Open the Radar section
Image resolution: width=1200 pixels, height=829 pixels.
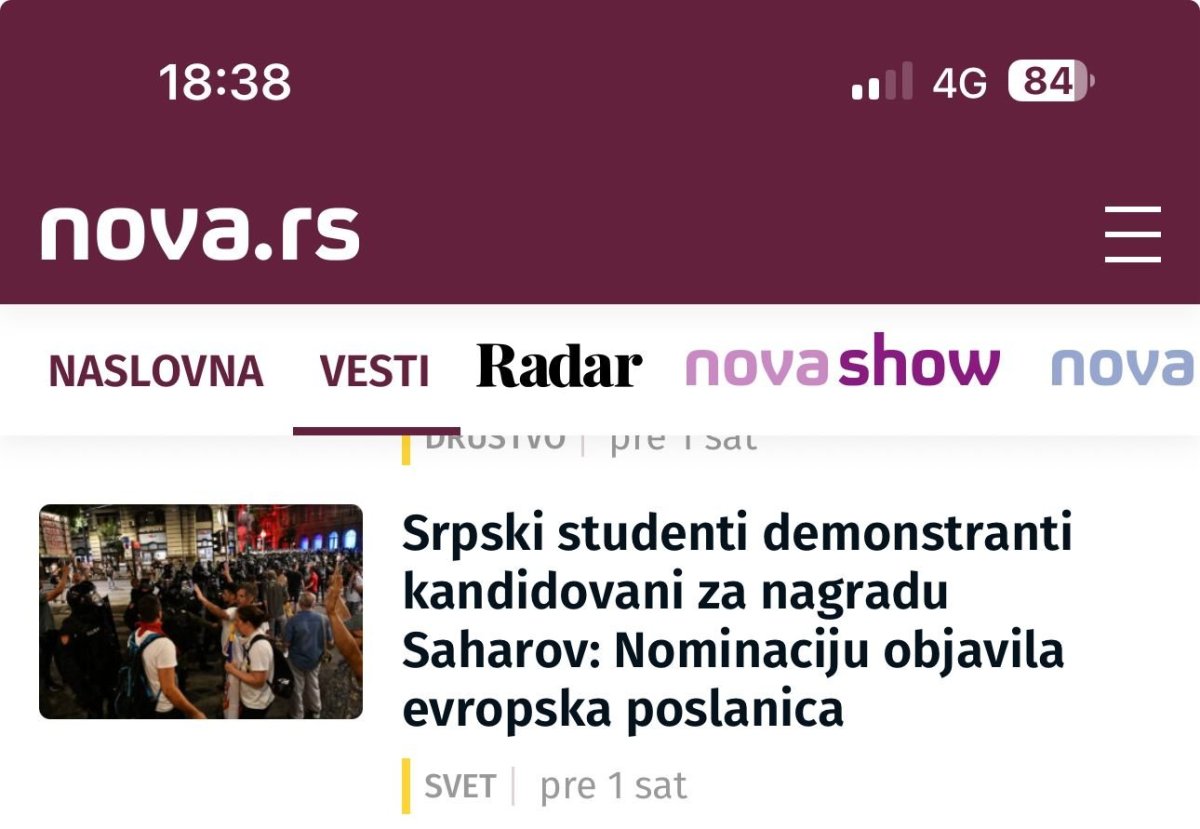pyautogui.click(x=559, y=367)
